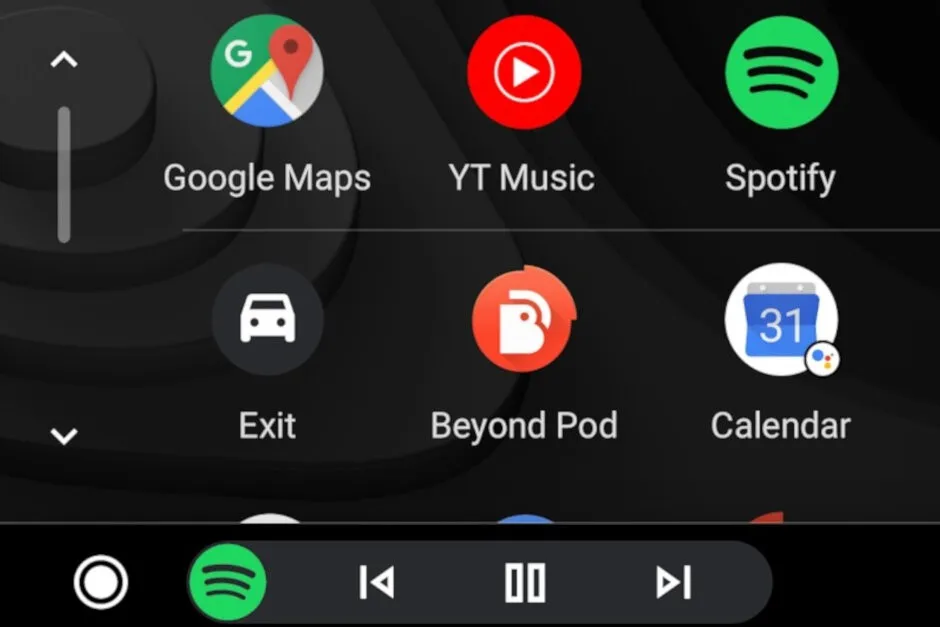Launch YT Music
Image resolution: width=940 pixels, height=627 pixels.
coord(523,72)
